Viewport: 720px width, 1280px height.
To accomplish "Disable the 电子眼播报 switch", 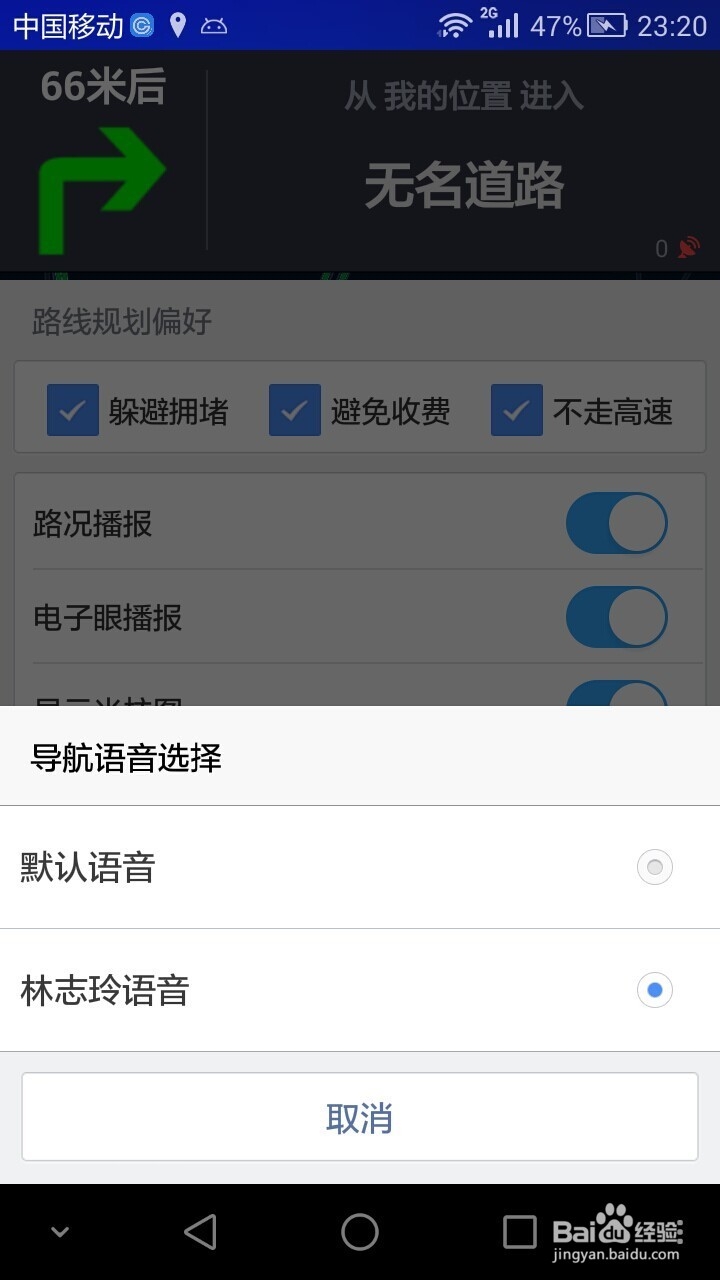I will [x=616, y=617].
